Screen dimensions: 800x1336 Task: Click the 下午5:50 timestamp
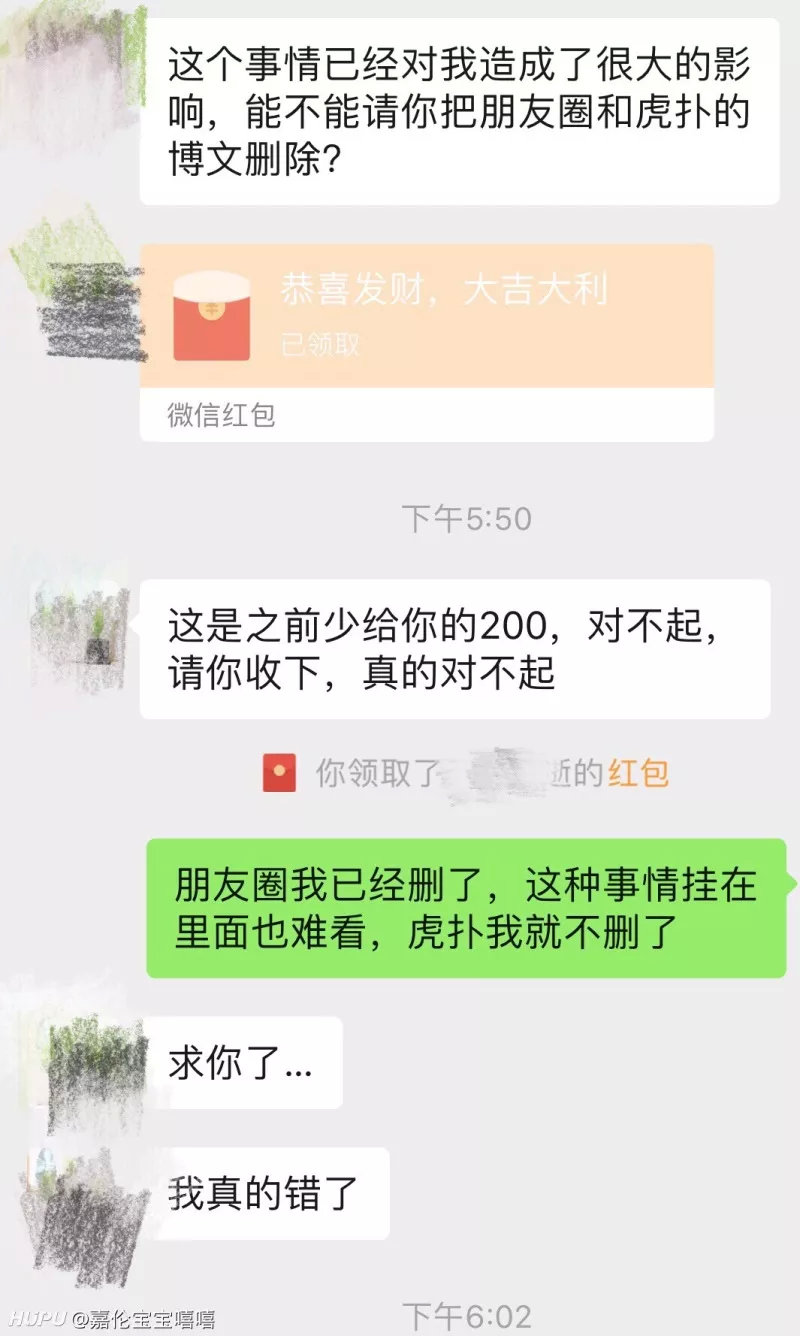[466, 519]
